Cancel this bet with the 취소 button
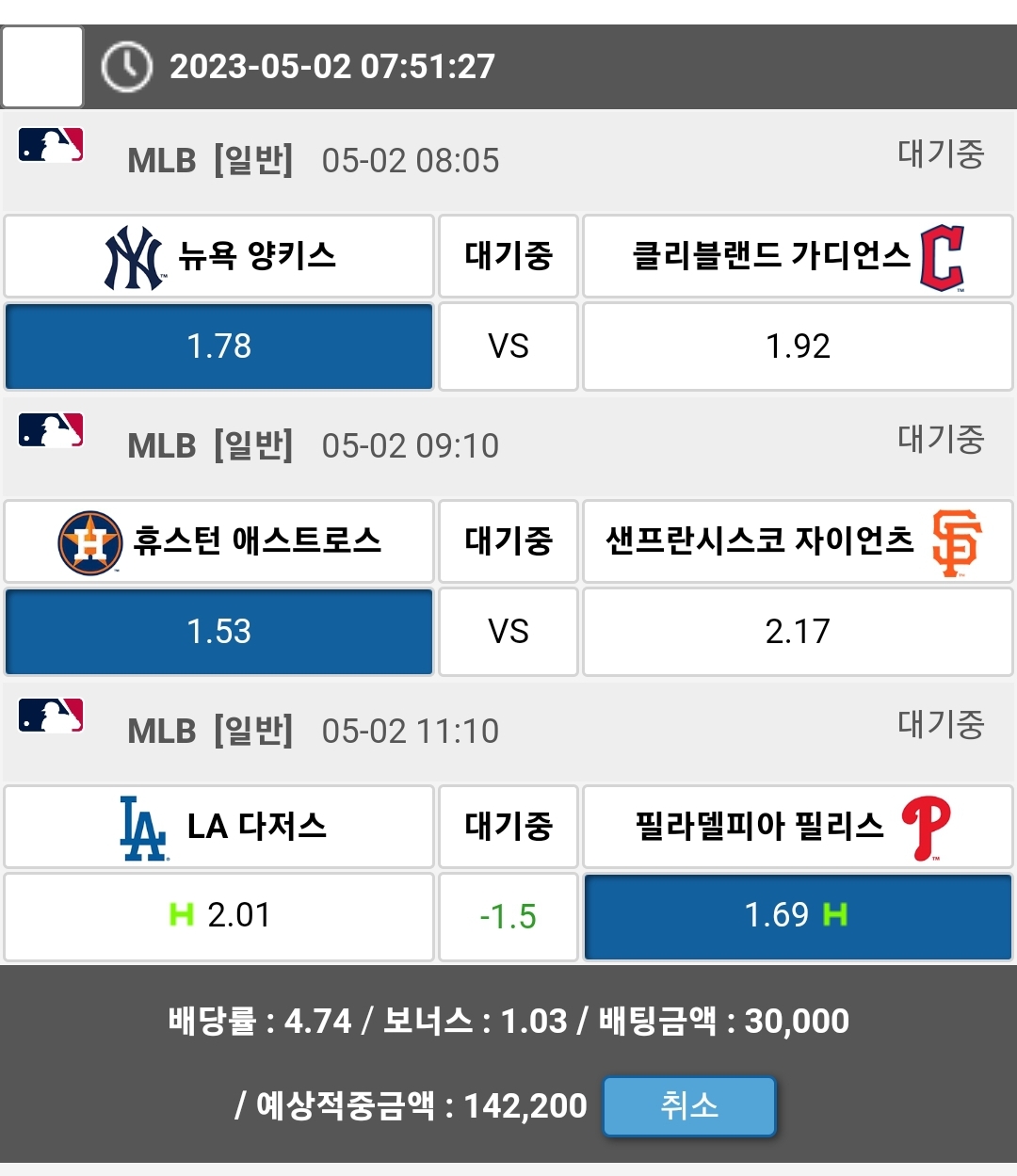Screen dimensions: 1017x1176 (x=689, y=1105)
